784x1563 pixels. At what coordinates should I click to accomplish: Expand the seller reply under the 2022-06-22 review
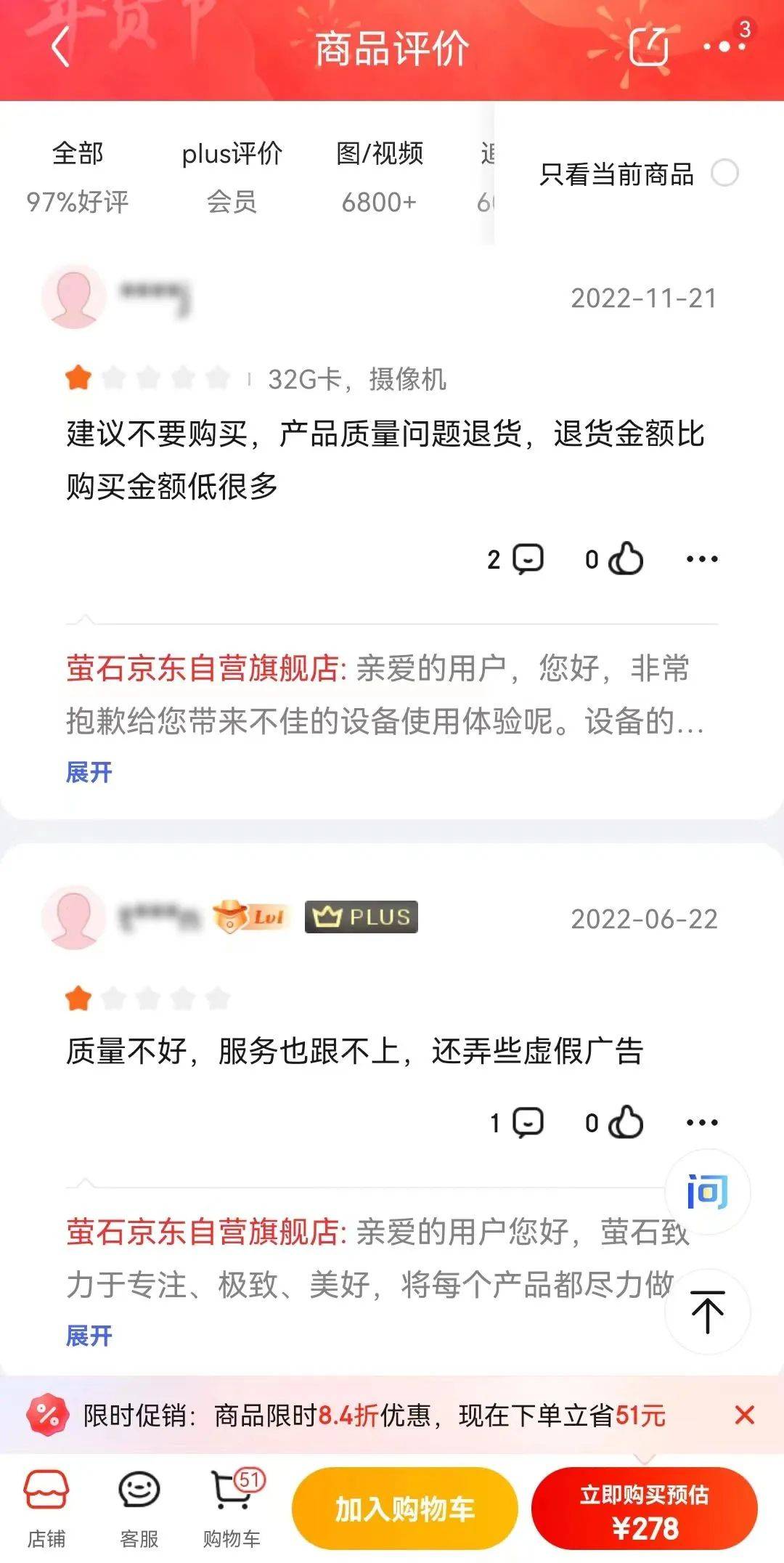[89, 1336]
